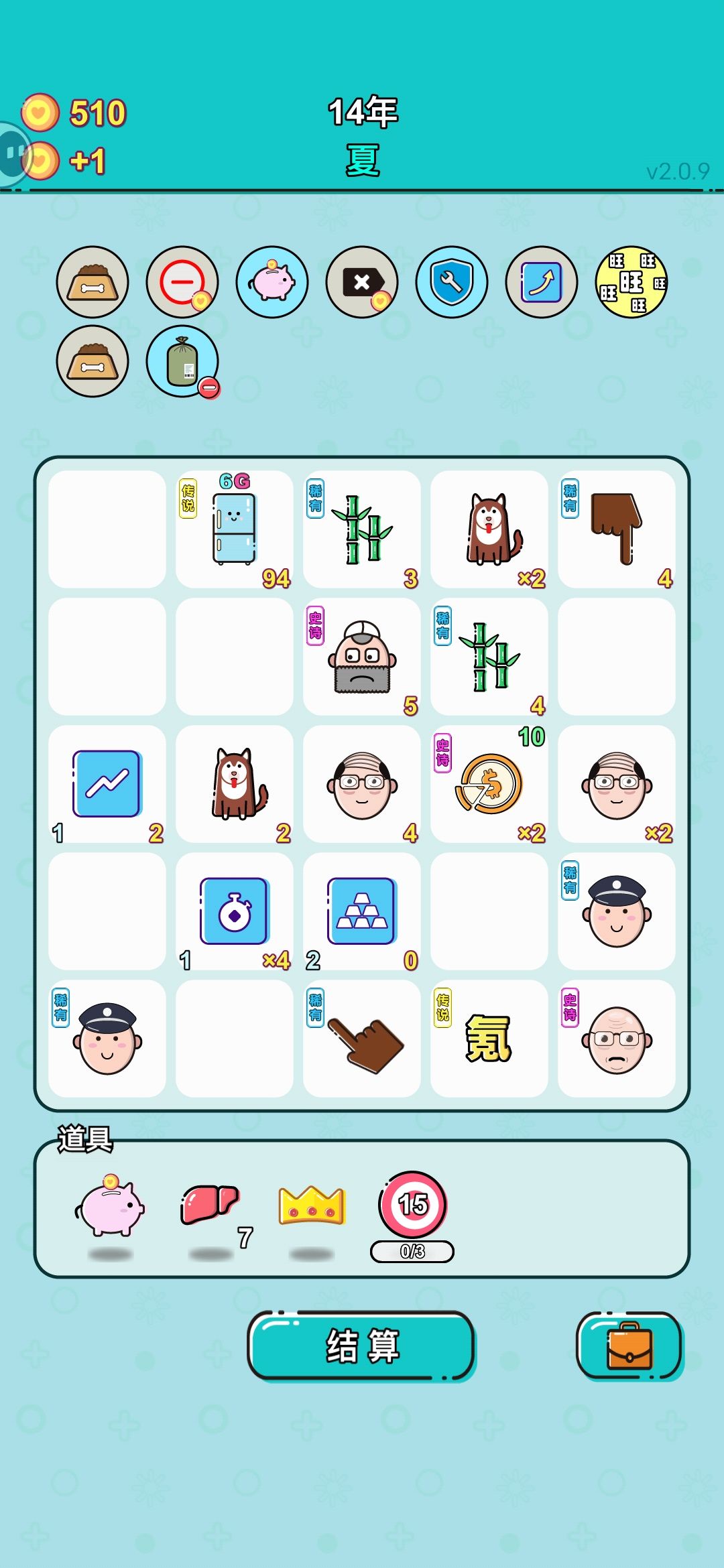This screenshot has width=724, height=1568.
Task: Select the upward arrow perk badge
Action: coord(542,282)
